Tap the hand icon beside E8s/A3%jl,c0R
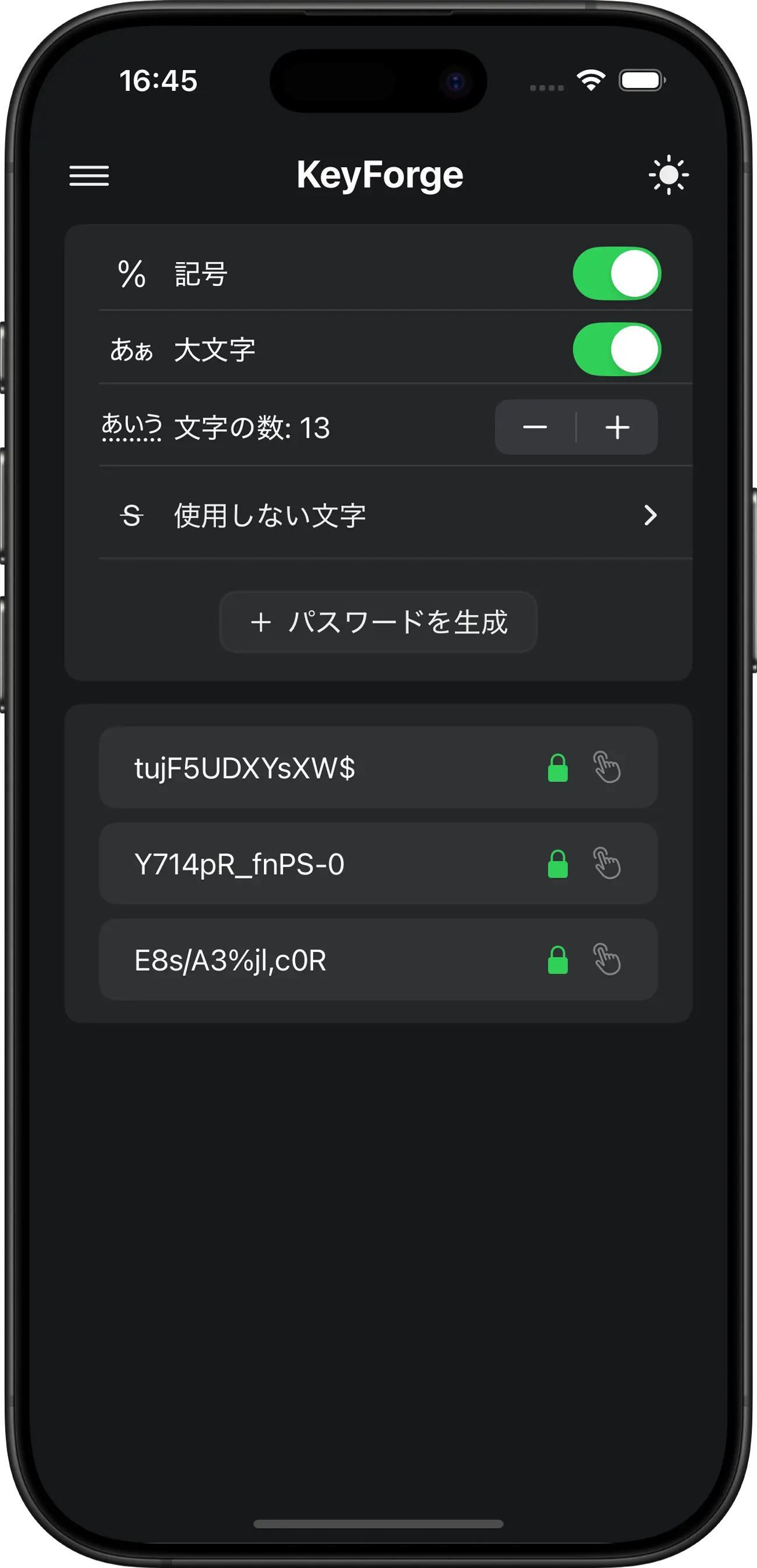The height and width of the screenshot is (1568, 757). [x=607, y=960]
